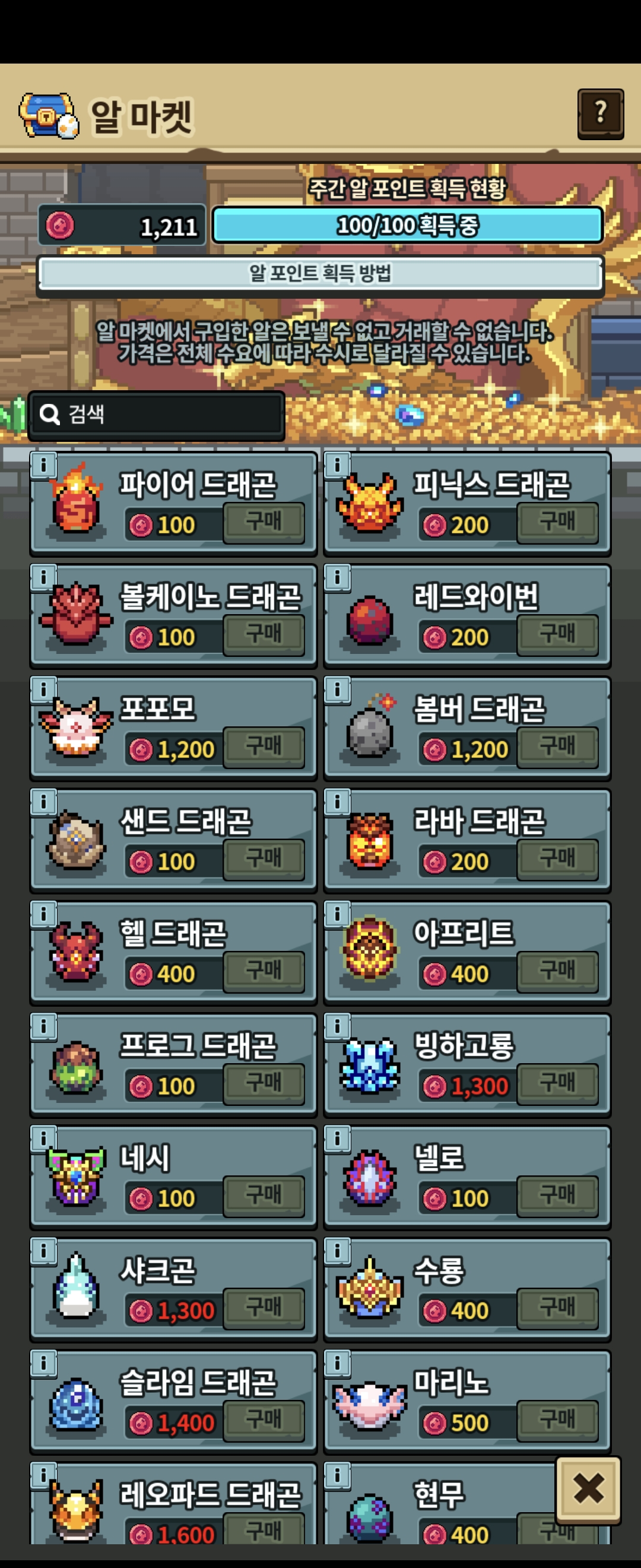The height and width of the screenshot is (1568, 641).
Task: Buy the 샌드 드래곤 egg
Action: 264,859
